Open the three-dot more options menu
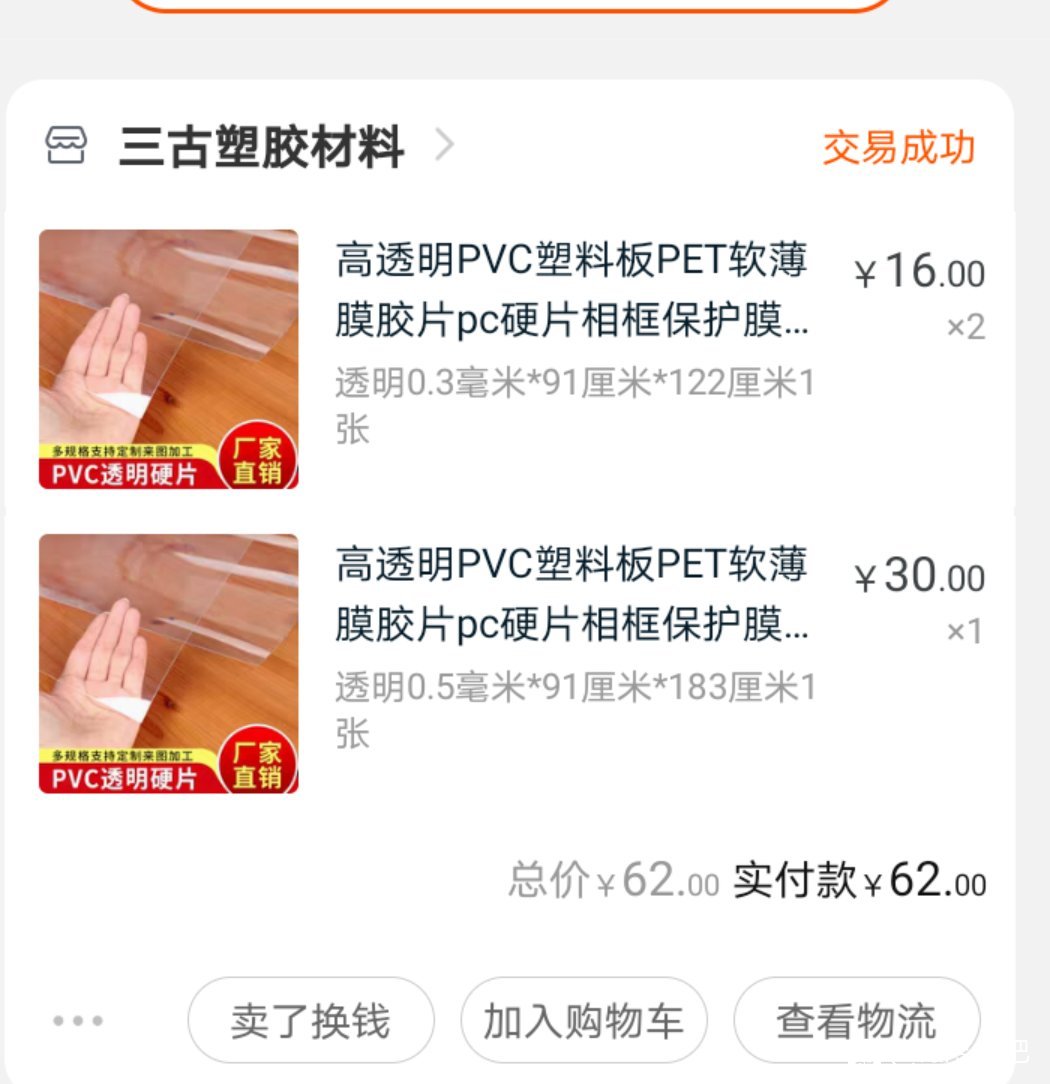1050x1084 pixels. [x=78, y=1021]
